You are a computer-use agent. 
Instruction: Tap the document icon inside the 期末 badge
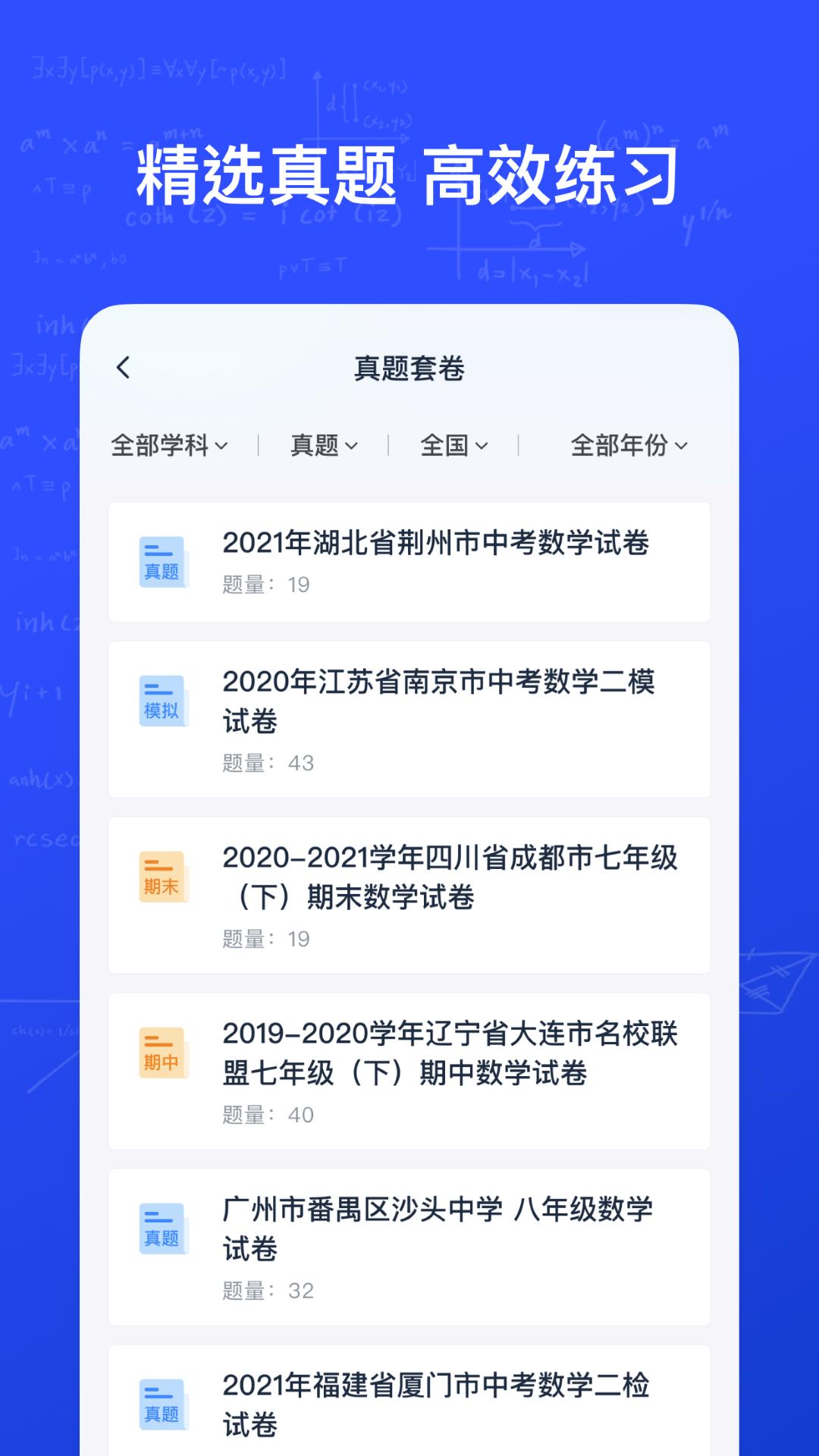click(x=161, y=864)
